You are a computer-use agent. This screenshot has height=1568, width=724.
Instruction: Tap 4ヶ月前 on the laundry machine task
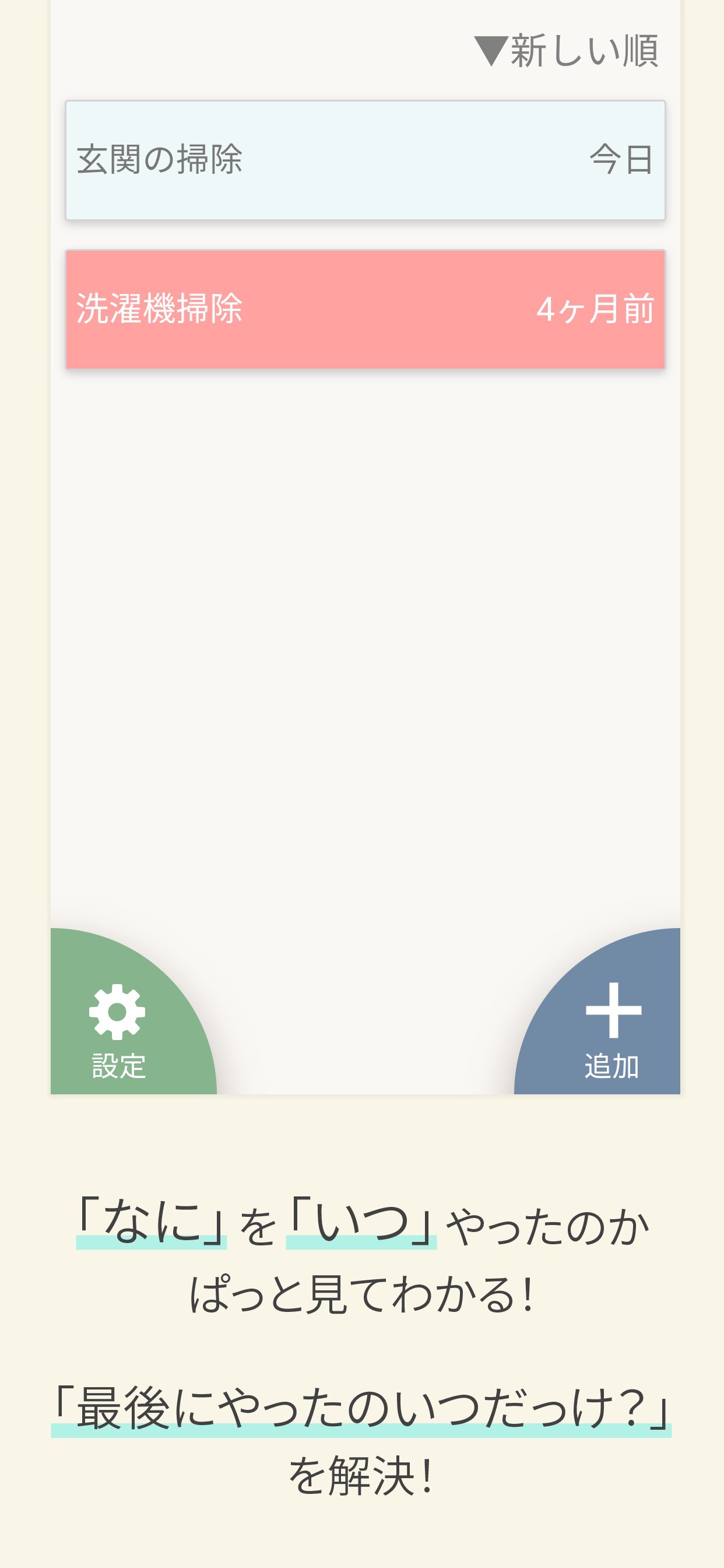[596, 309]
